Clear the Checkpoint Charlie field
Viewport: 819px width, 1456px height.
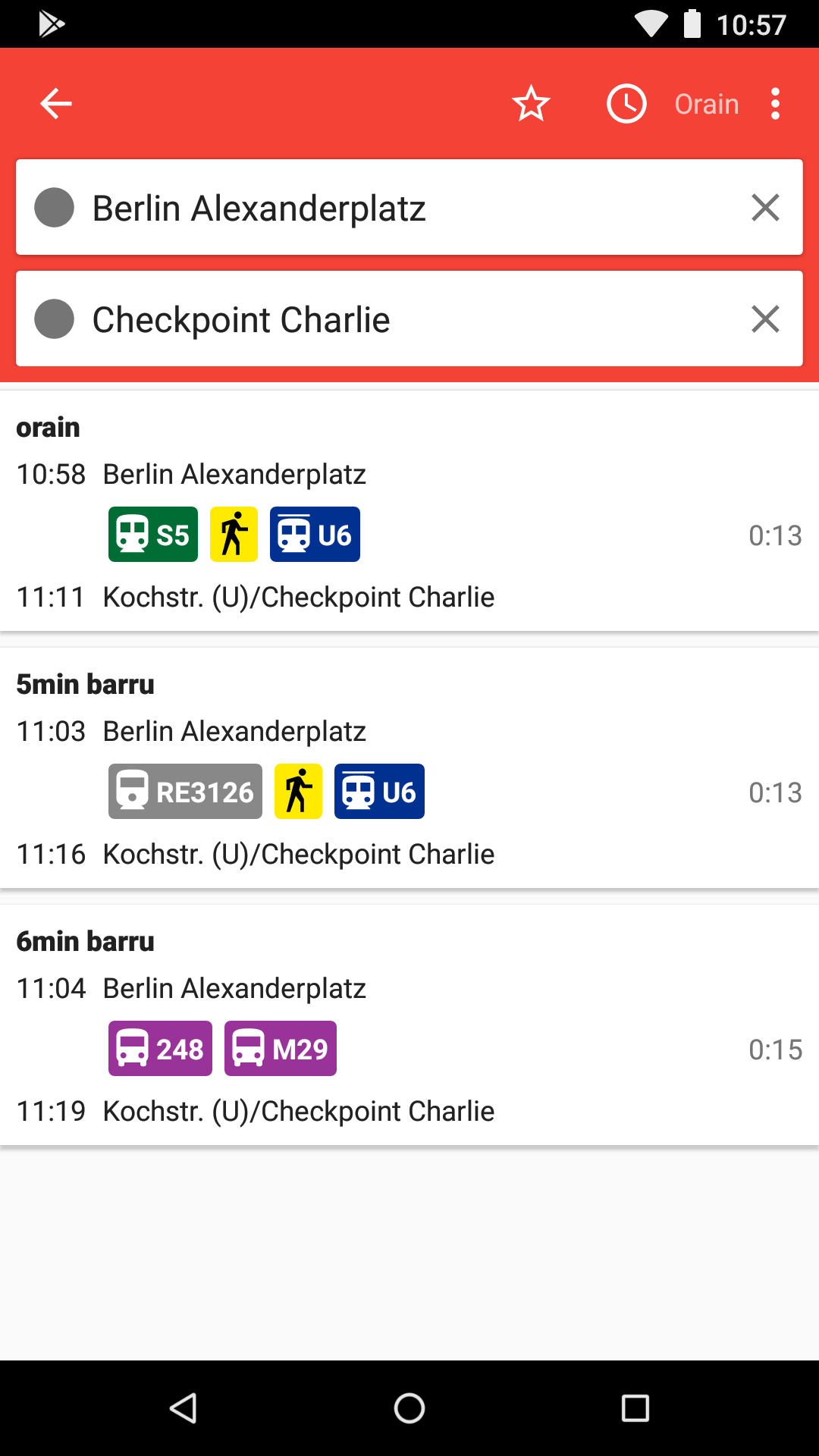pos(765,319)
